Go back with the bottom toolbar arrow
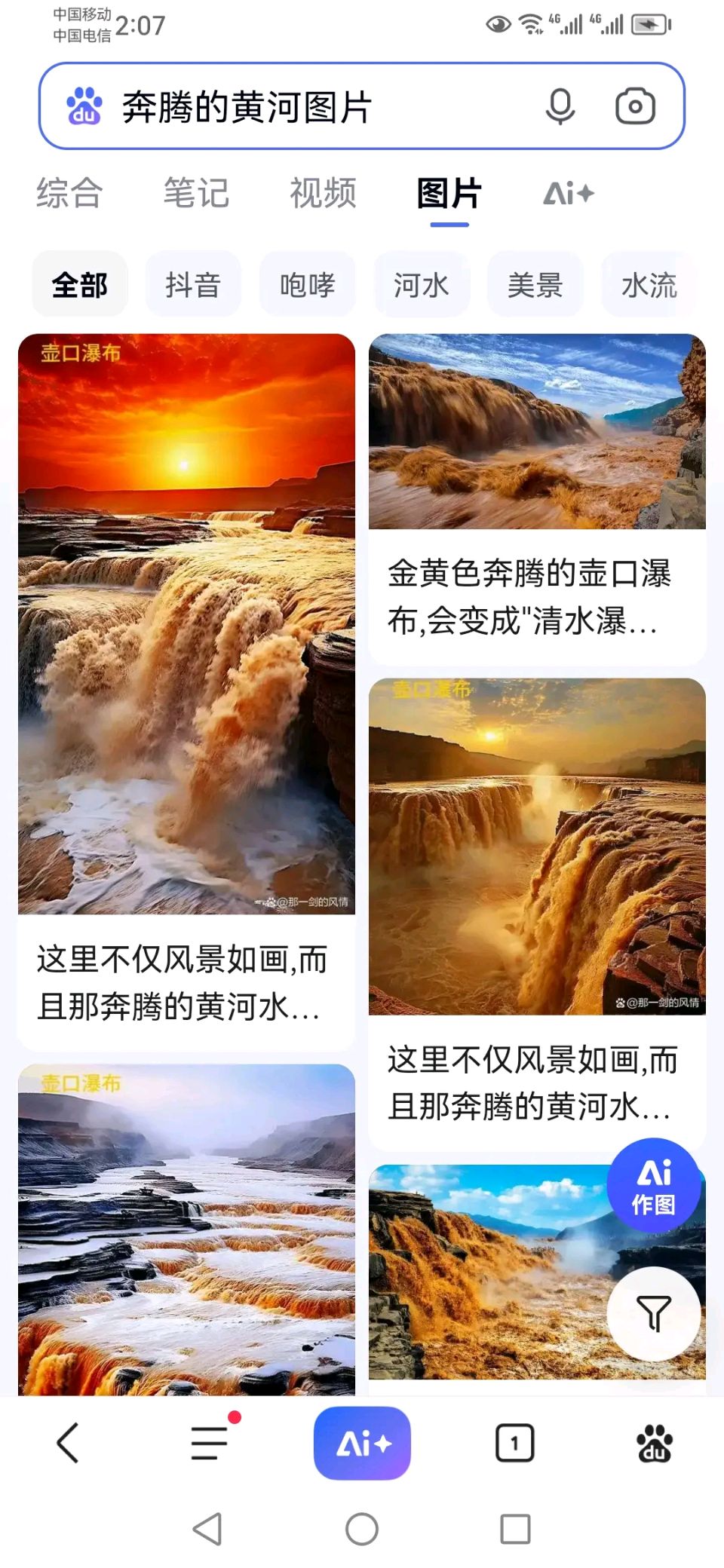Viewport: 724px width, 1568px height. coord(68,1443)
